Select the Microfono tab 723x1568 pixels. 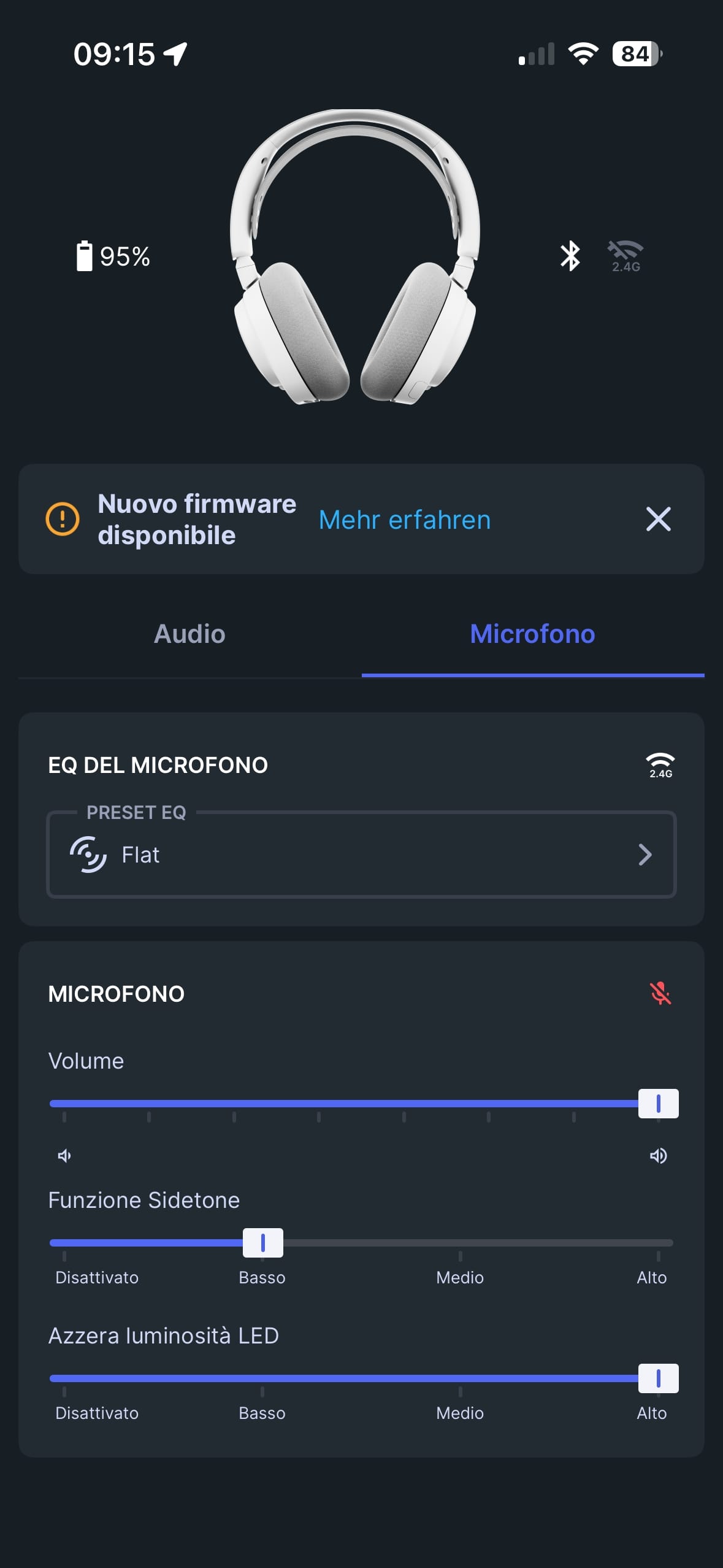tap(532, 634)
